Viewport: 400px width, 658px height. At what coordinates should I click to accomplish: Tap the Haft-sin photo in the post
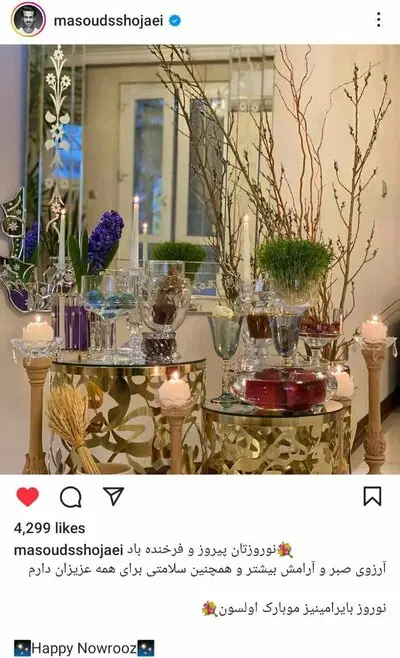point(200,259)
